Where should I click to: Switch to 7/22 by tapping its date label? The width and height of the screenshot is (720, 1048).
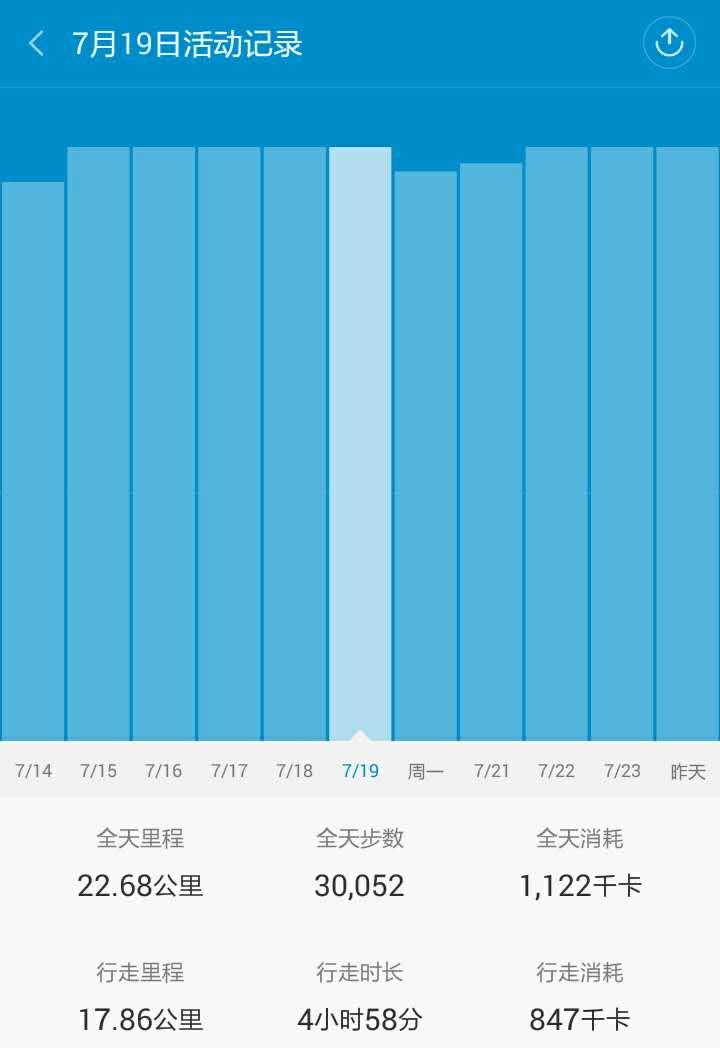556,771
